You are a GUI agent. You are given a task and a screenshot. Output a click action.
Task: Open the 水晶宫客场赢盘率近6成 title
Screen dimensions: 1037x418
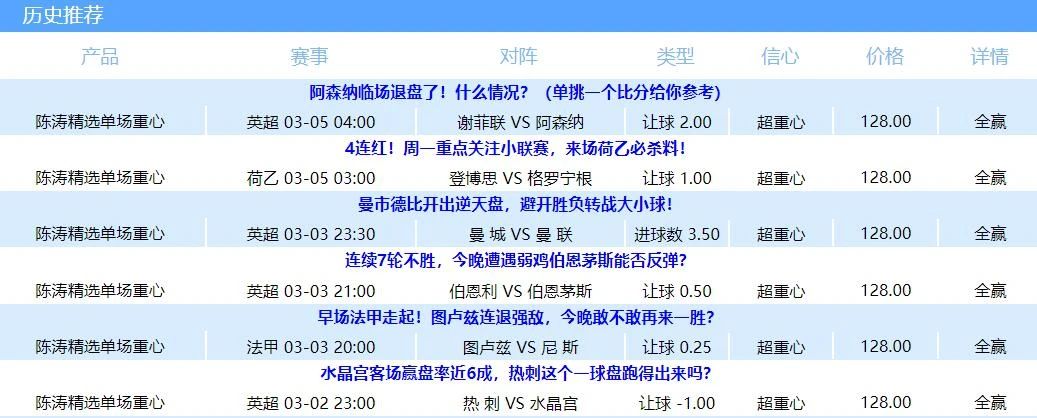click(515, 373)
